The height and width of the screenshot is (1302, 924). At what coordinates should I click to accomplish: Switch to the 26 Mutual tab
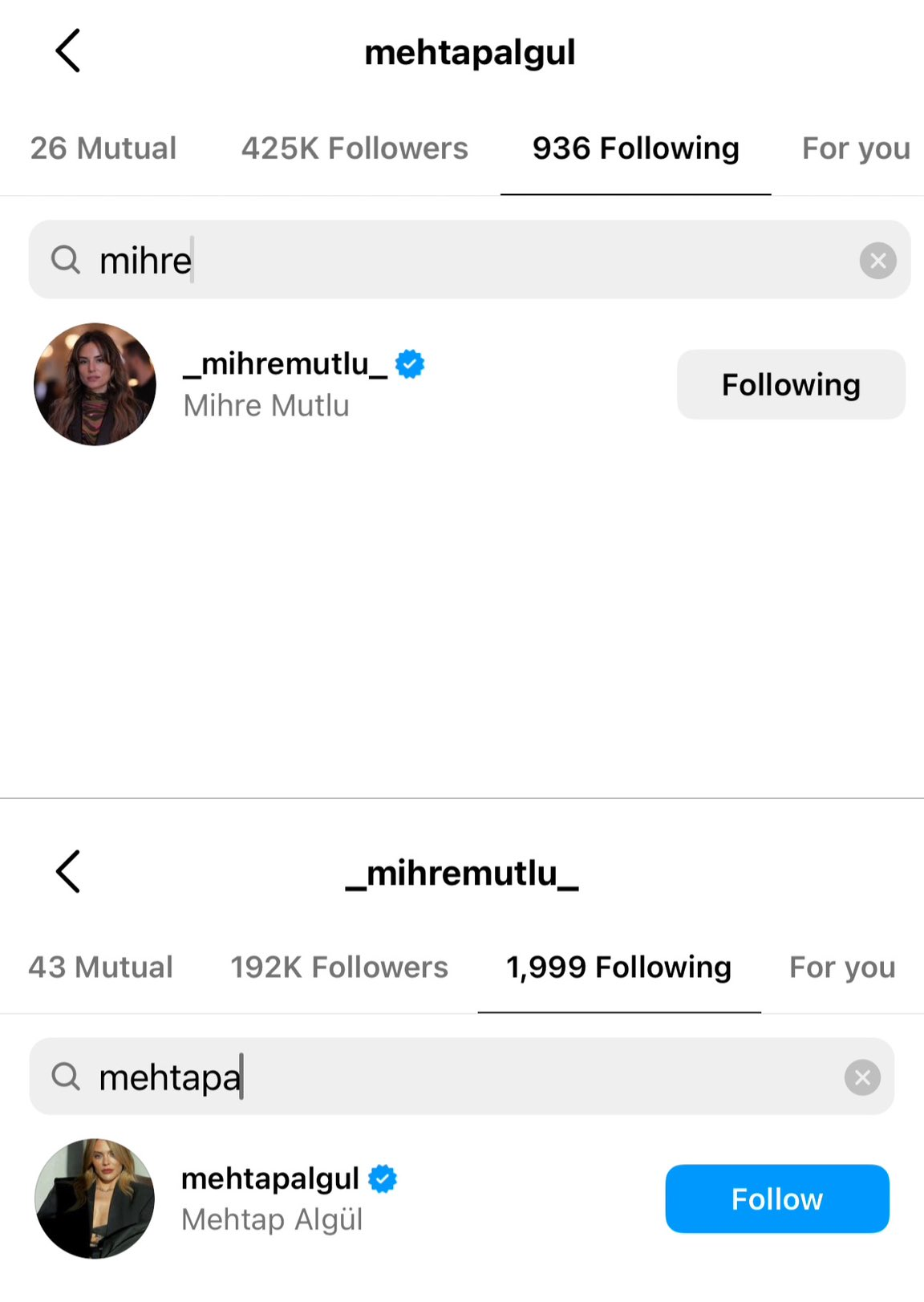[x=103, y=148]
